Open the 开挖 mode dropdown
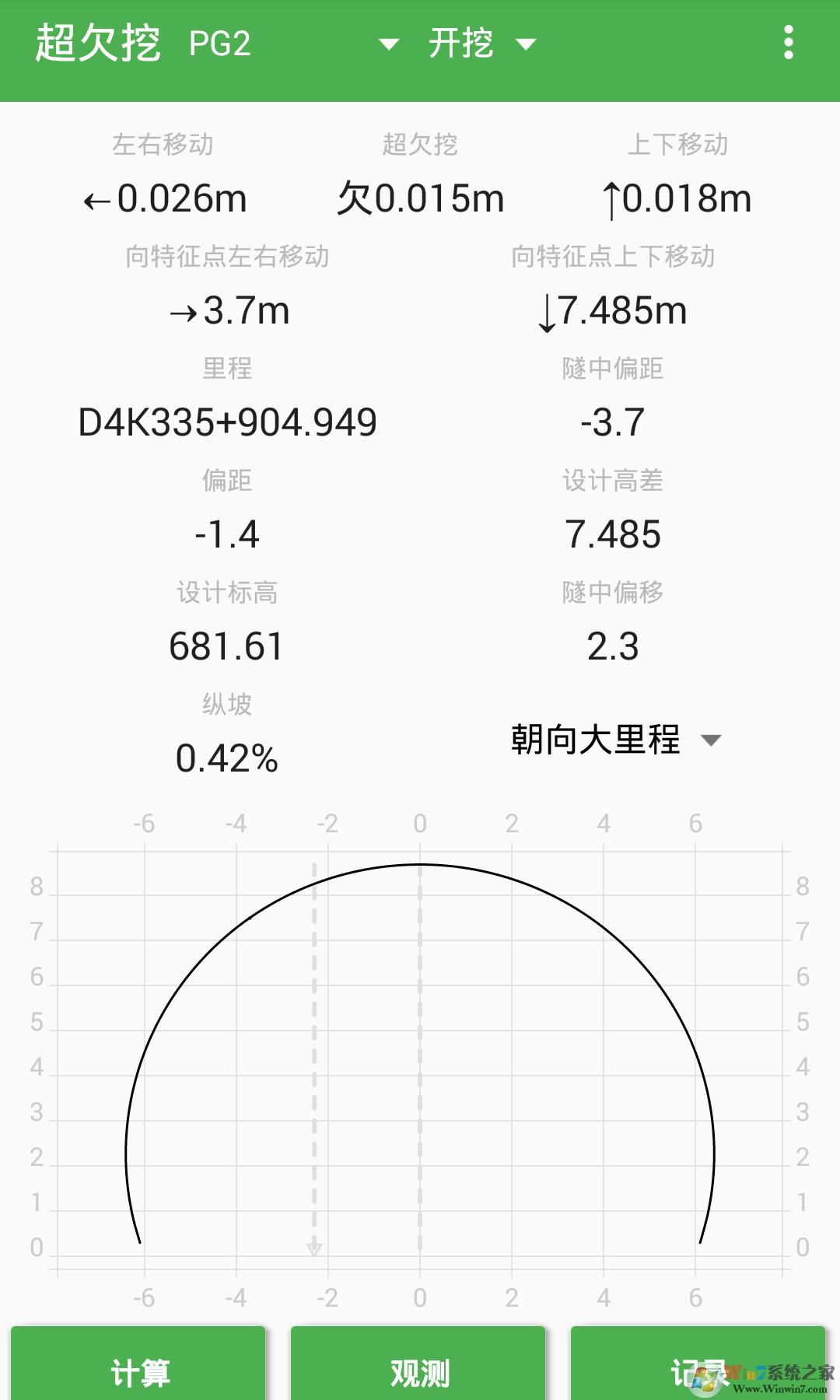Image resolution: width=840 pixels, height=1400 pixels. pos(462,44)
